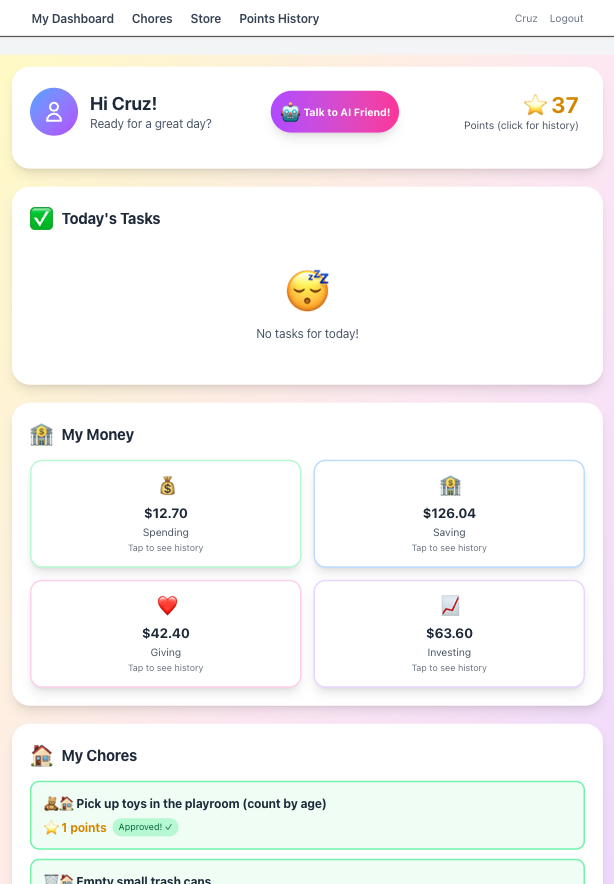Go to My Dashboard in the top navigation
This screenshot has height=884, width=614.
click(72, 19)
